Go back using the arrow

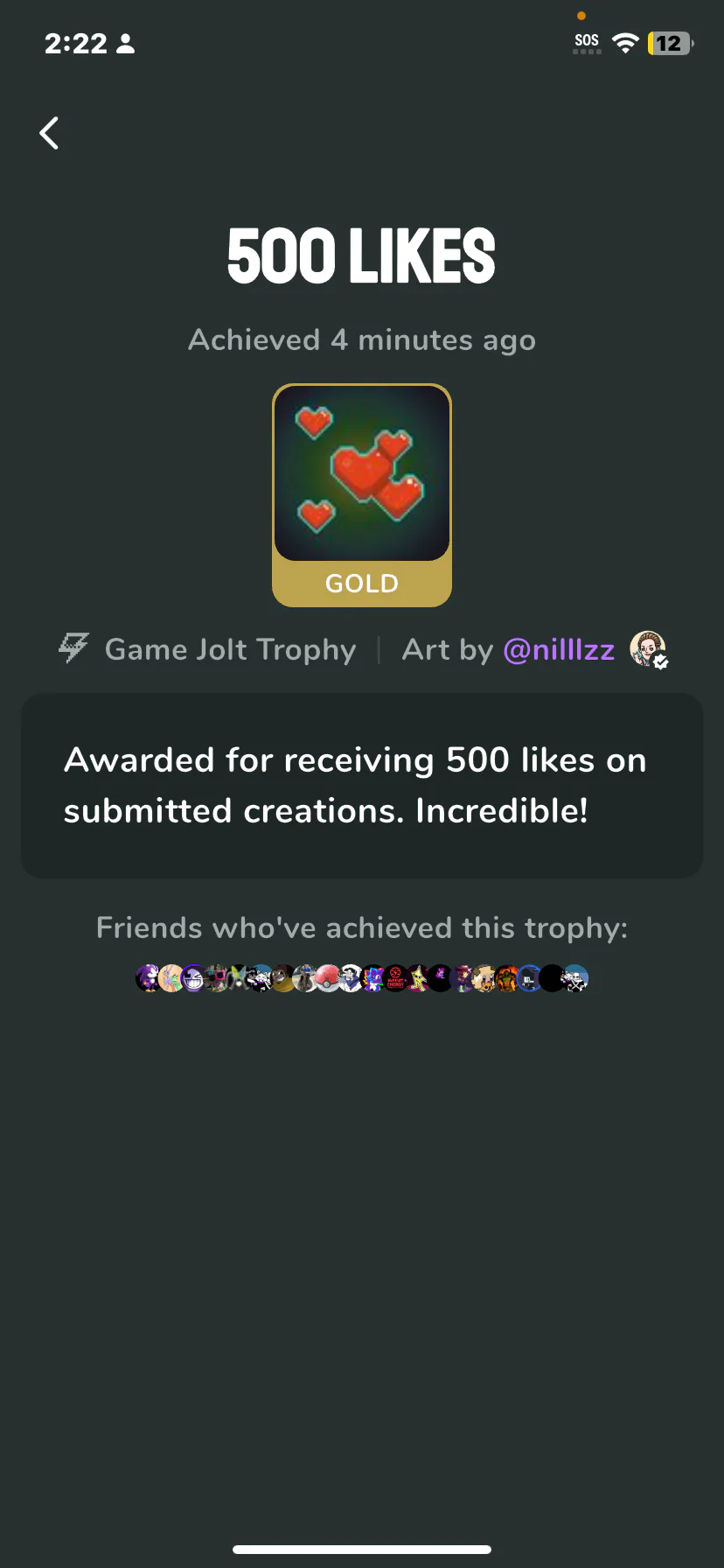click(50, 133)
